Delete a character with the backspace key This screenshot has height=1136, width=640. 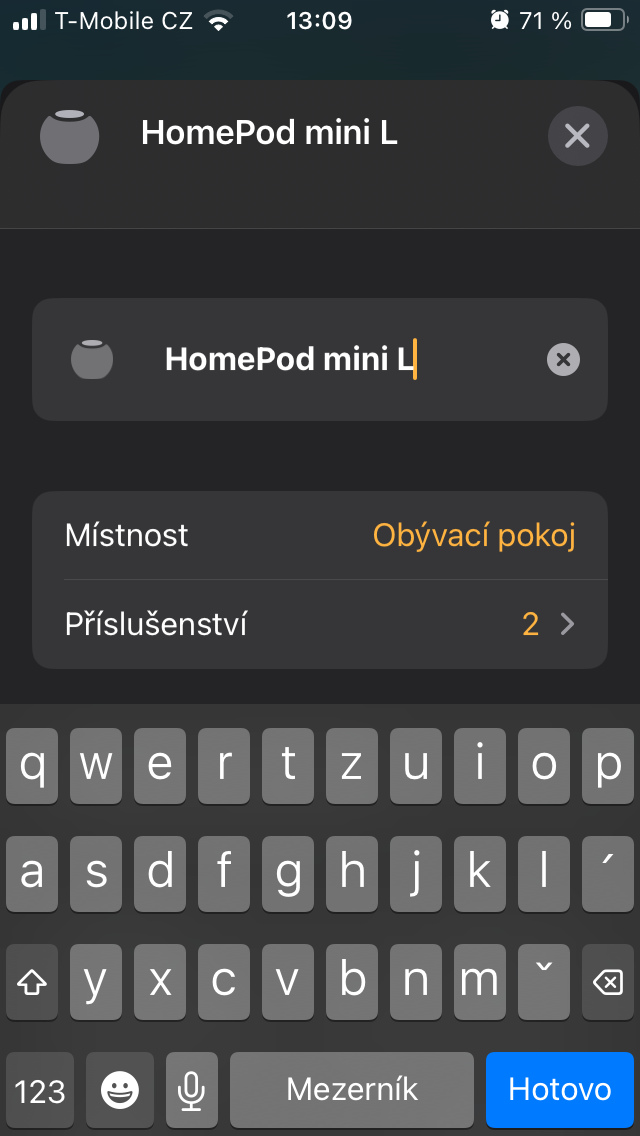click(607, 982)
